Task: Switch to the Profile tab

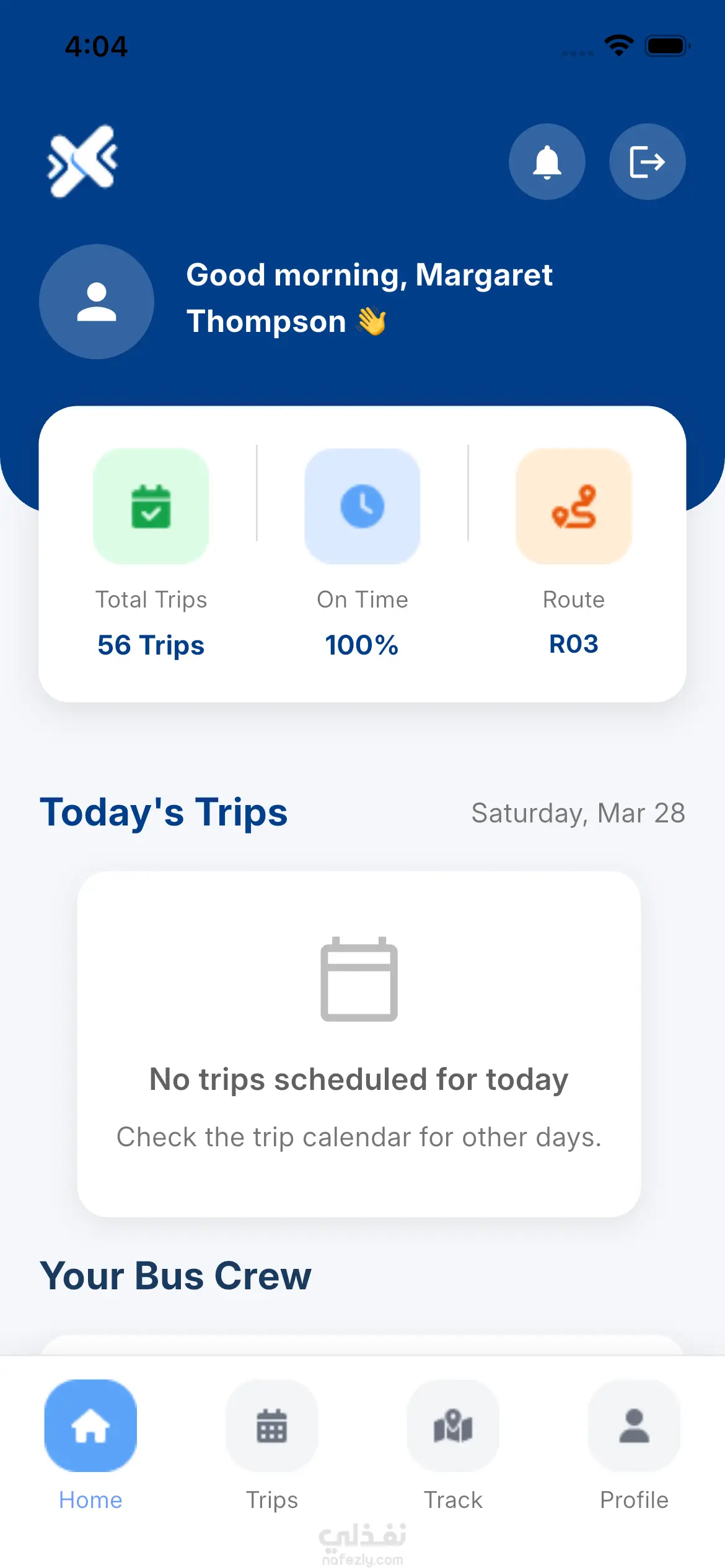Action: pos(634,1444)
